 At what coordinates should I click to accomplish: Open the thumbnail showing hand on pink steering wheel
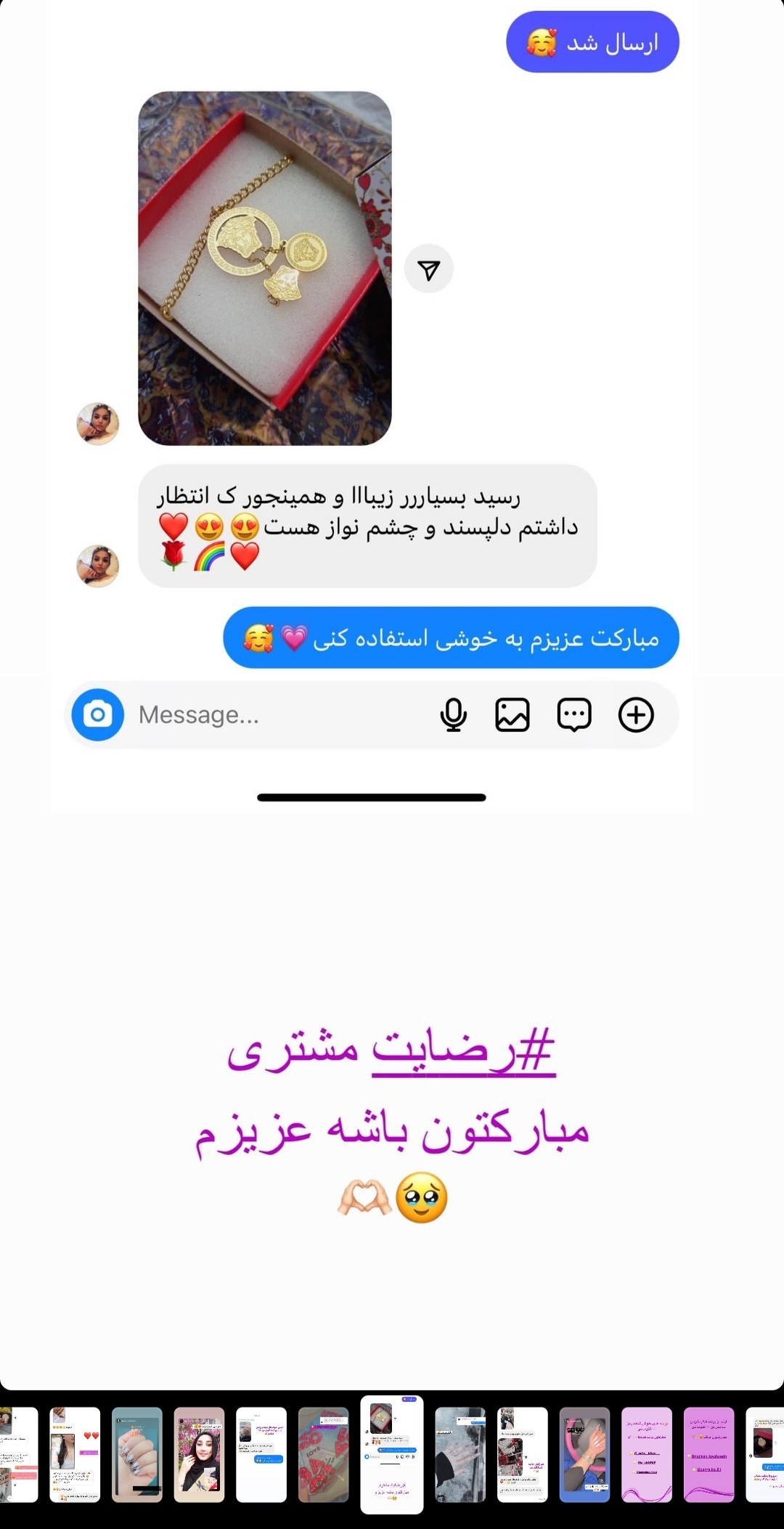coord(584,1454)
